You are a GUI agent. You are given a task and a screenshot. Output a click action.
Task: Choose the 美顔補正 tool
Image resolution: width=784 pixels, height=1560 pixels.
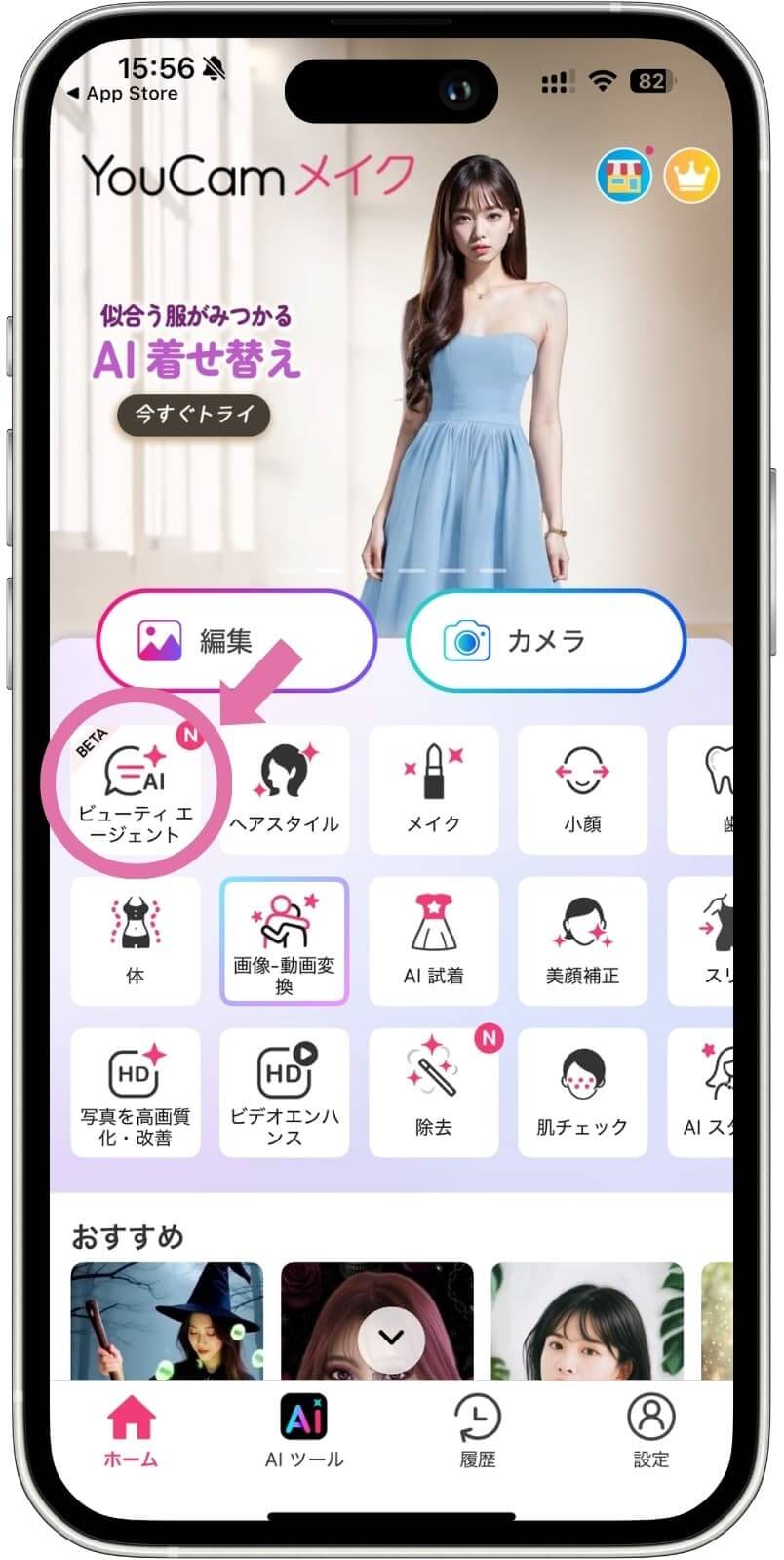pos(582,941)
